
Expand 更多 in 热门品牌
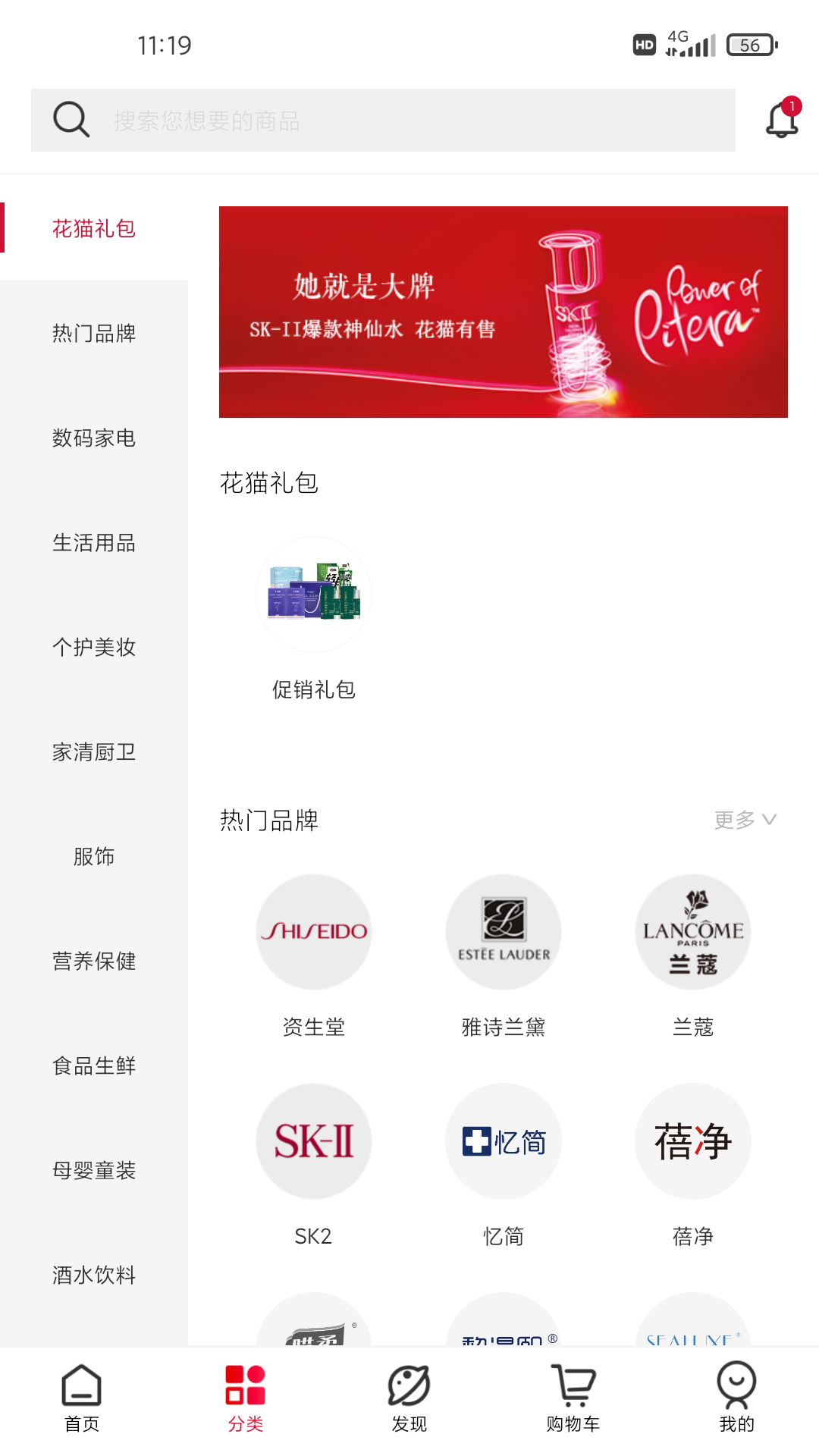tap(745, 820)
